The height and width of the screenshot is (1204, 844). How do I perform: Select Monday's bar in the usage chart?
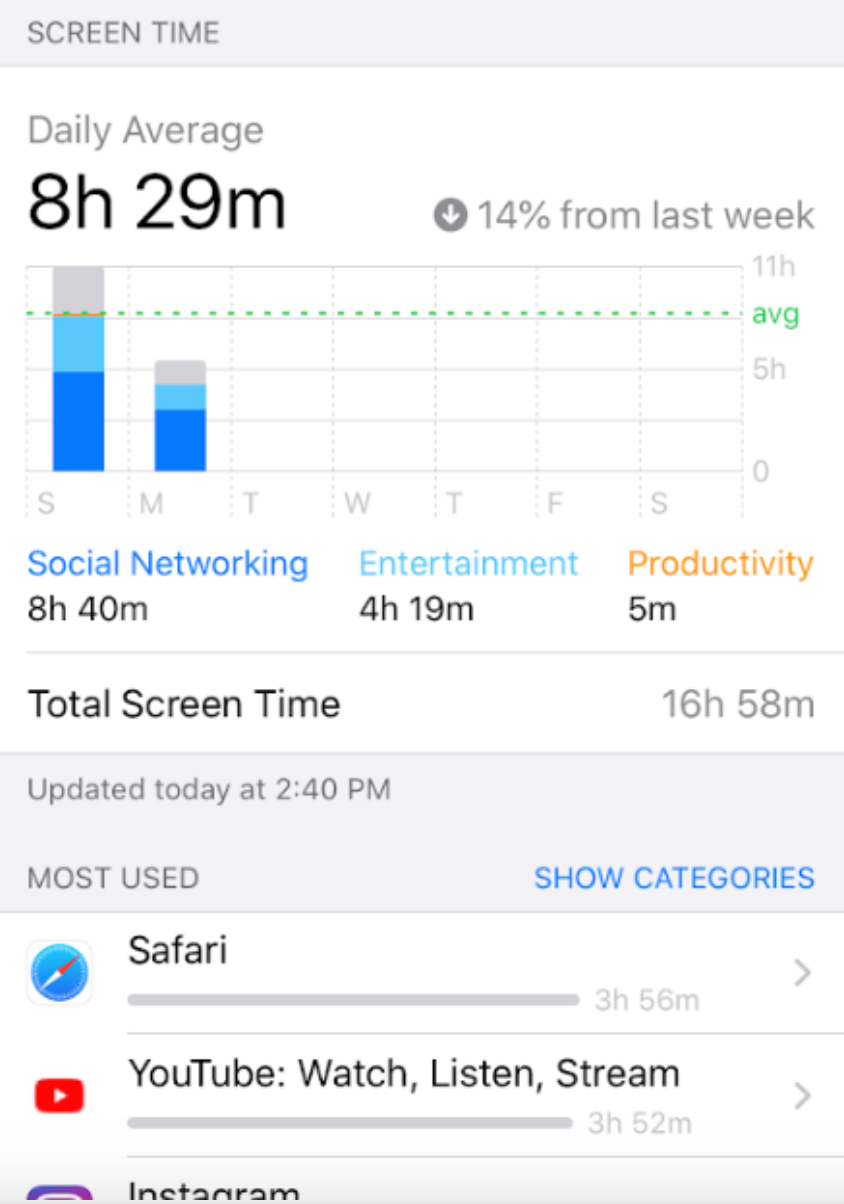(x=180, y=416)
